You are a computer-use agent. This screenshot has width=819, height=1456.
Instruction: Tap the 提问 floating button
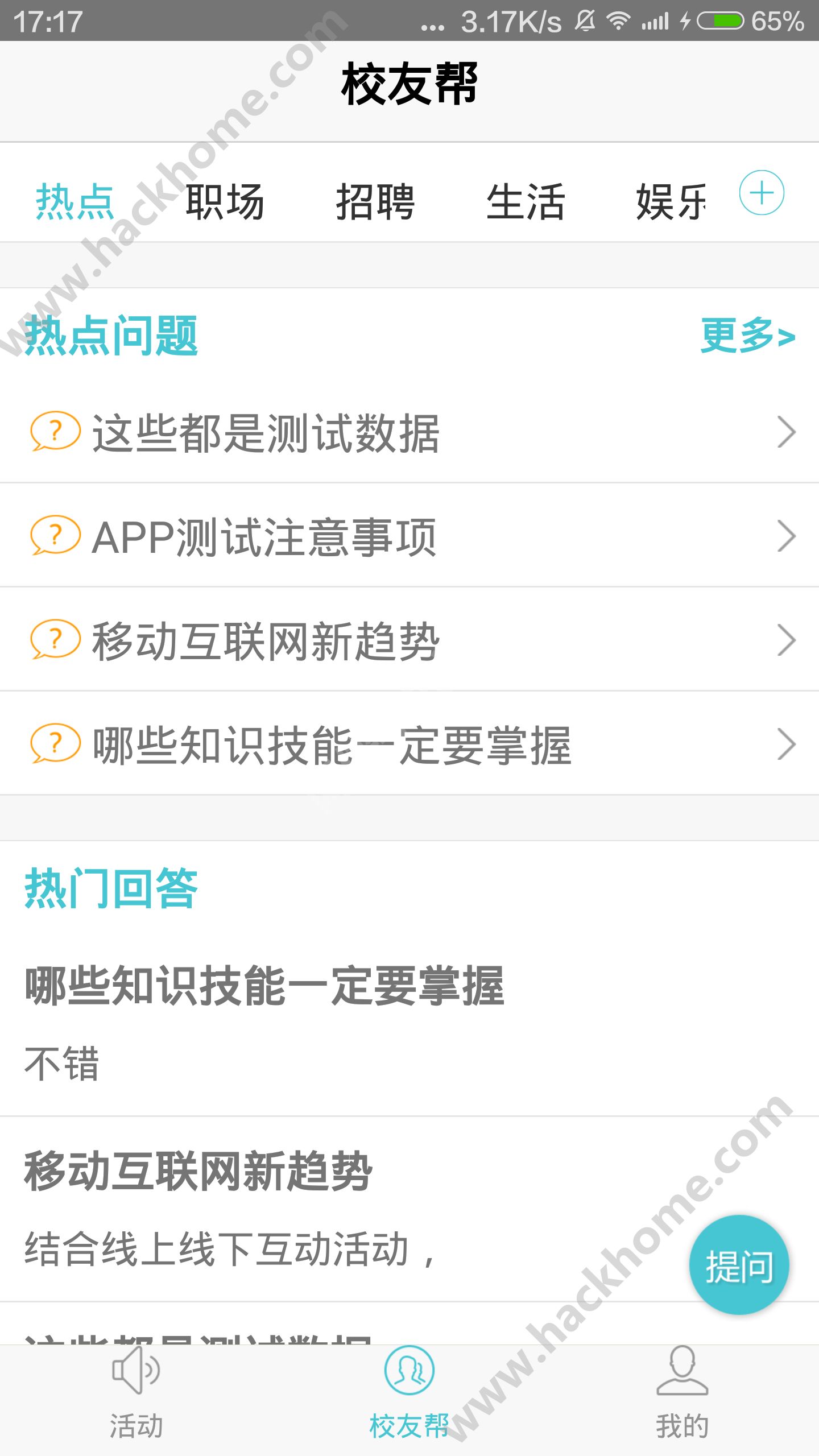point(739,1265)
